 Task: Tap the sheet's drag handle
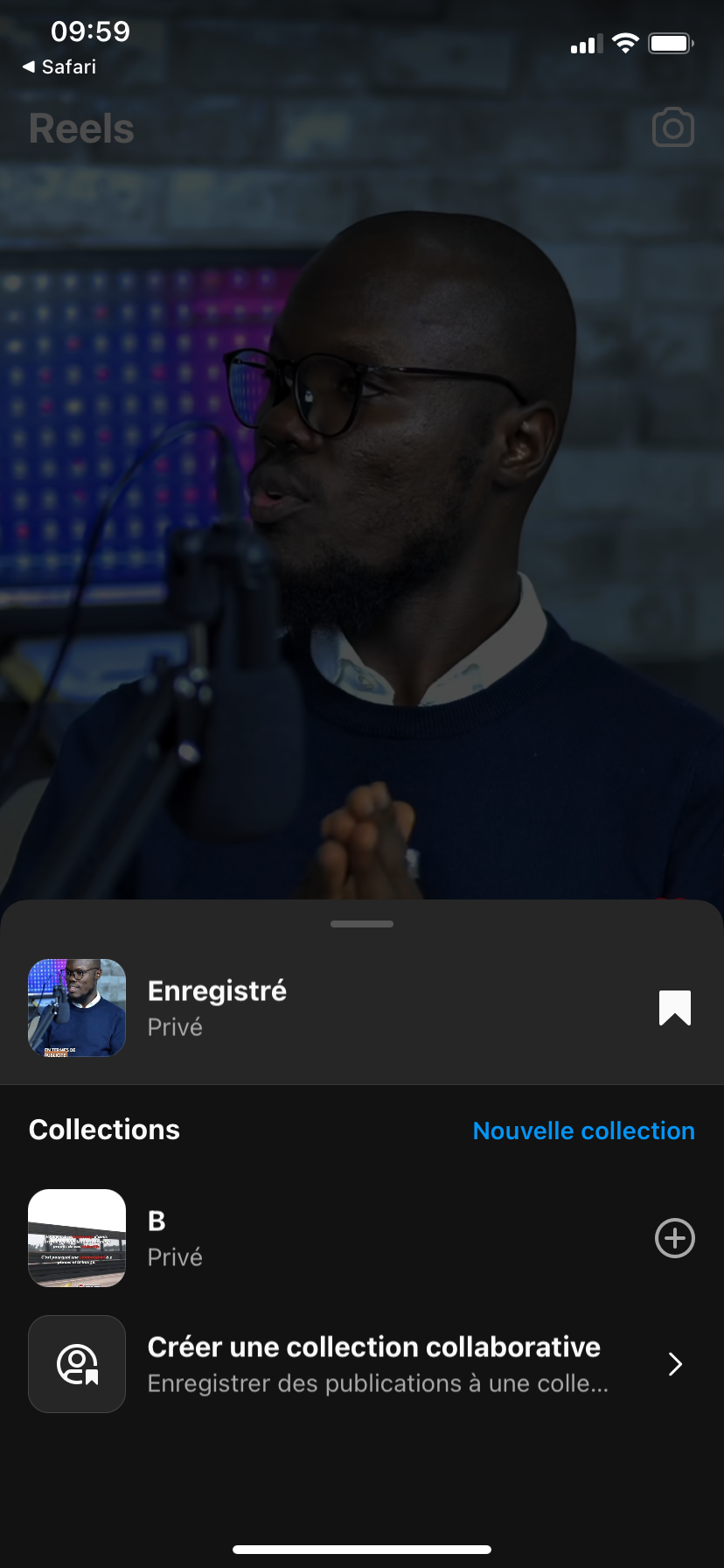(x=362, y=924)
